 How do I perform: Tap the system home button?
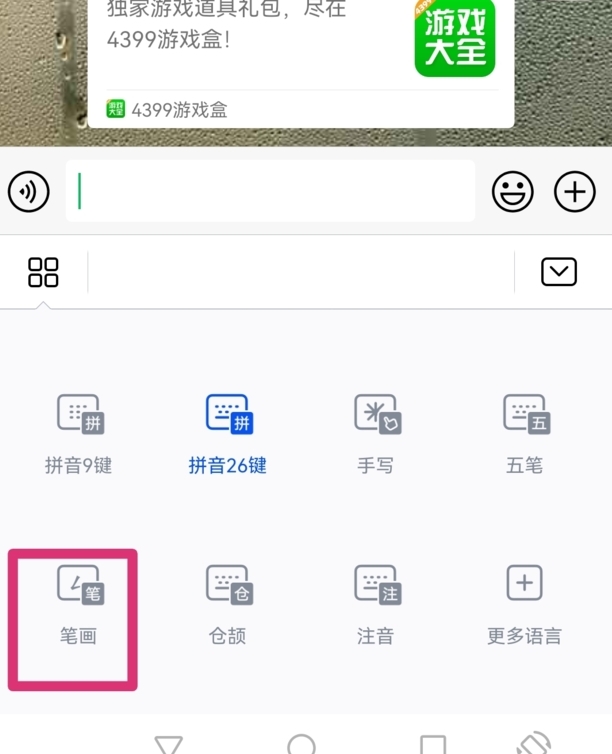pos(301,745)
